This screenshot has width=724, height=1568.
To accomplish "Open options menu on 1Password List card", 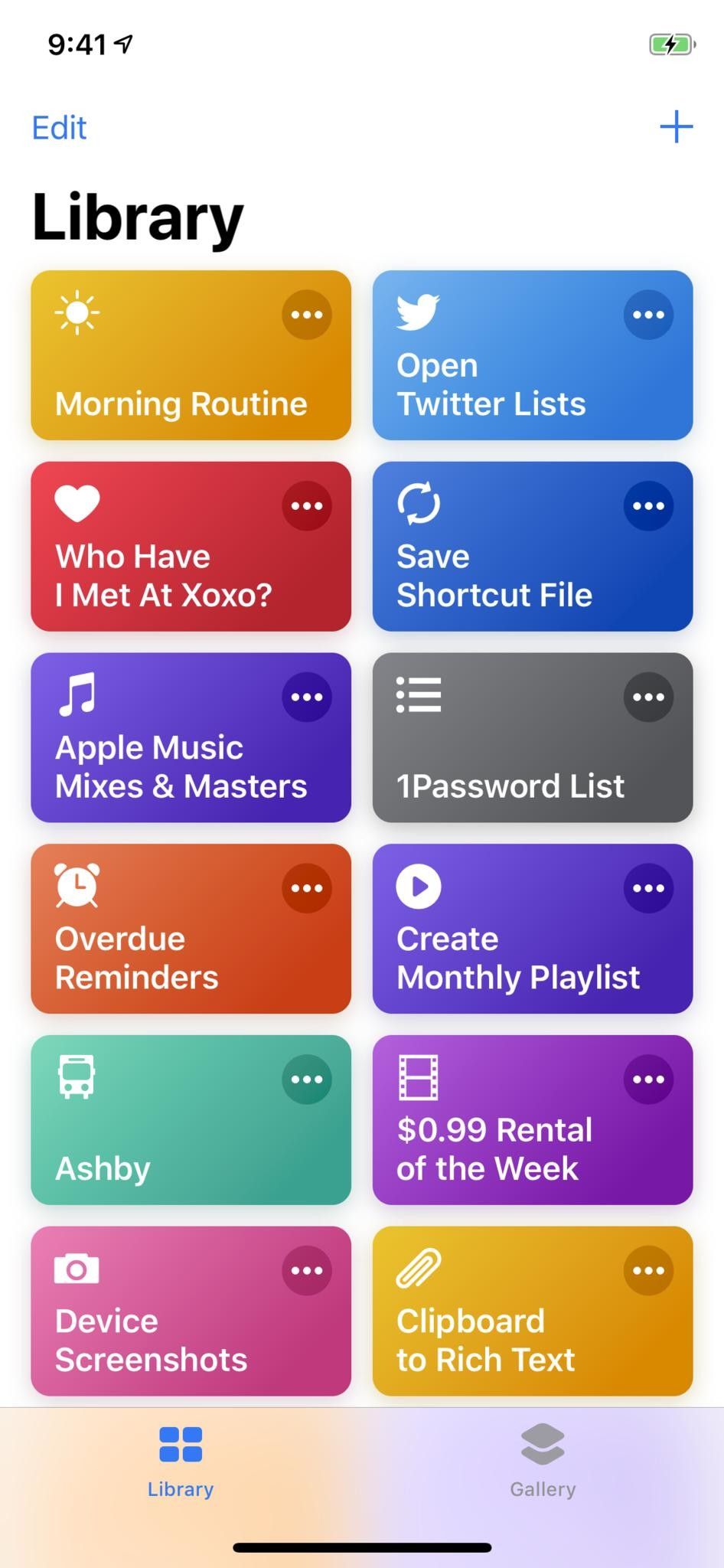I will click(x=647, y=696).
